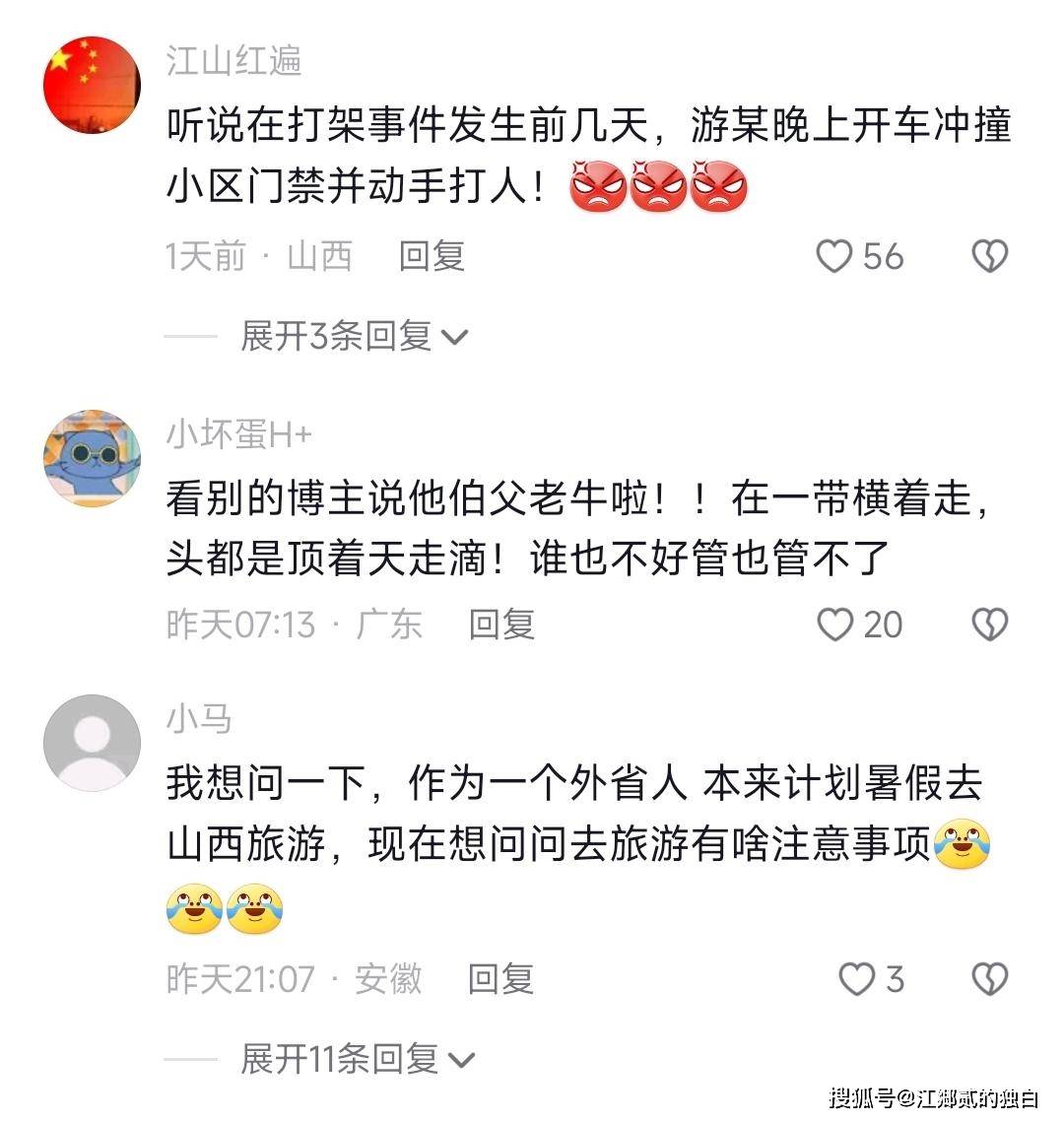
Task: Dislike 江山红遍's comment with broken heart
Action: tap(989, 257)
